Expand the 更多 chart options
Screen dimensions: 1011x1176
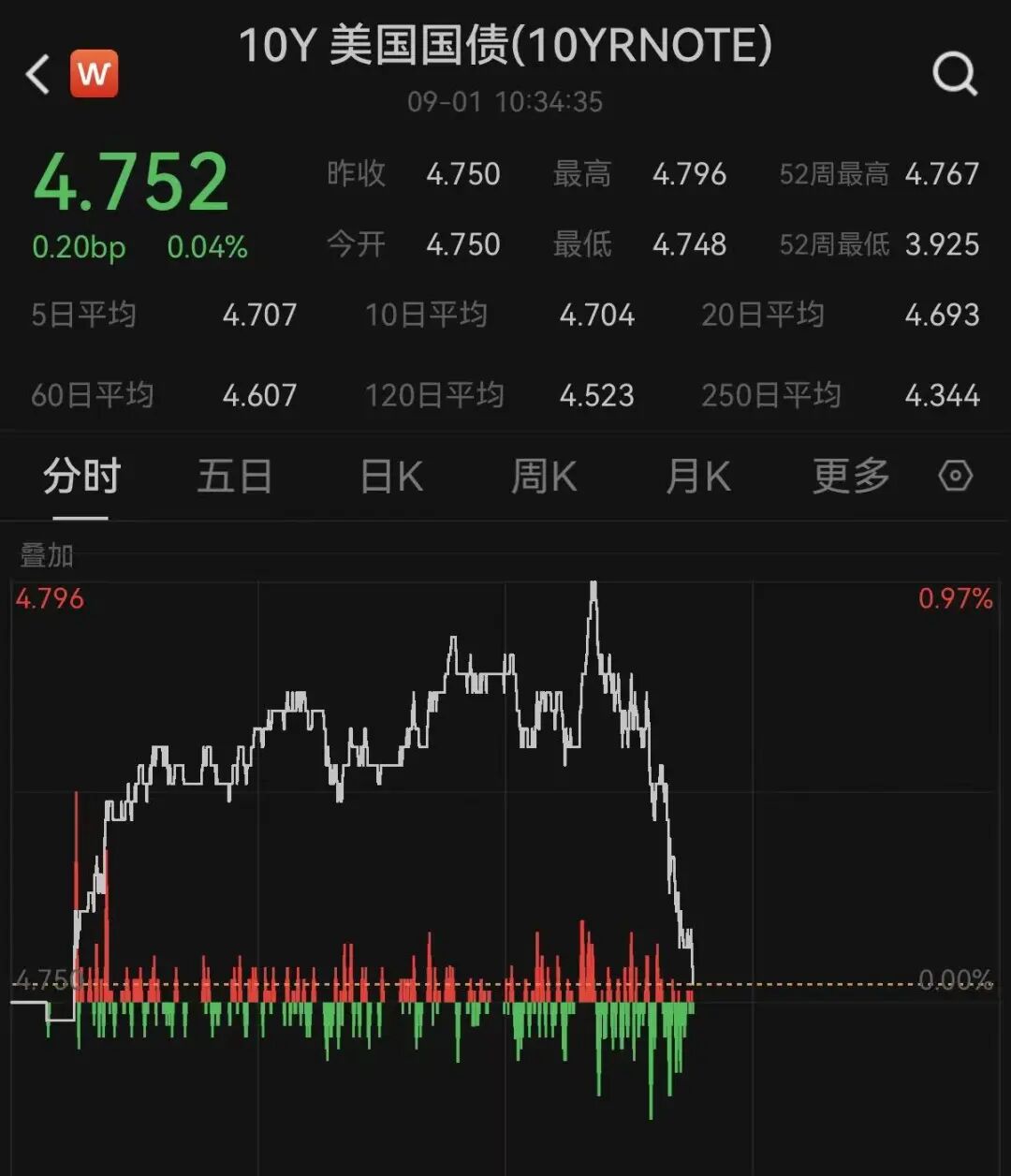click(851, 477)
